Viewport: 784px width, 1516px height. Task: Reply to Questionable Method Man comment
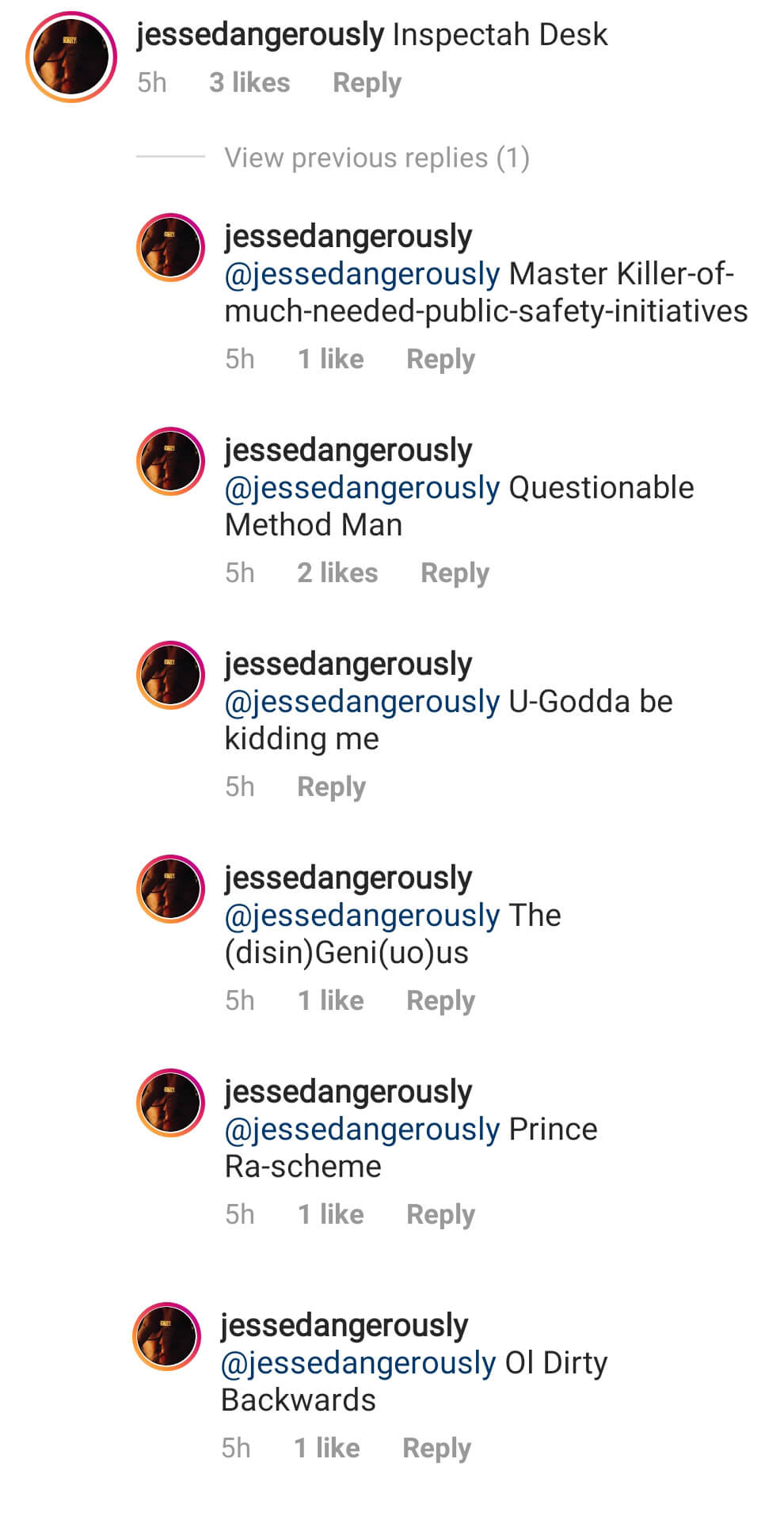click(x=455, y=573)
